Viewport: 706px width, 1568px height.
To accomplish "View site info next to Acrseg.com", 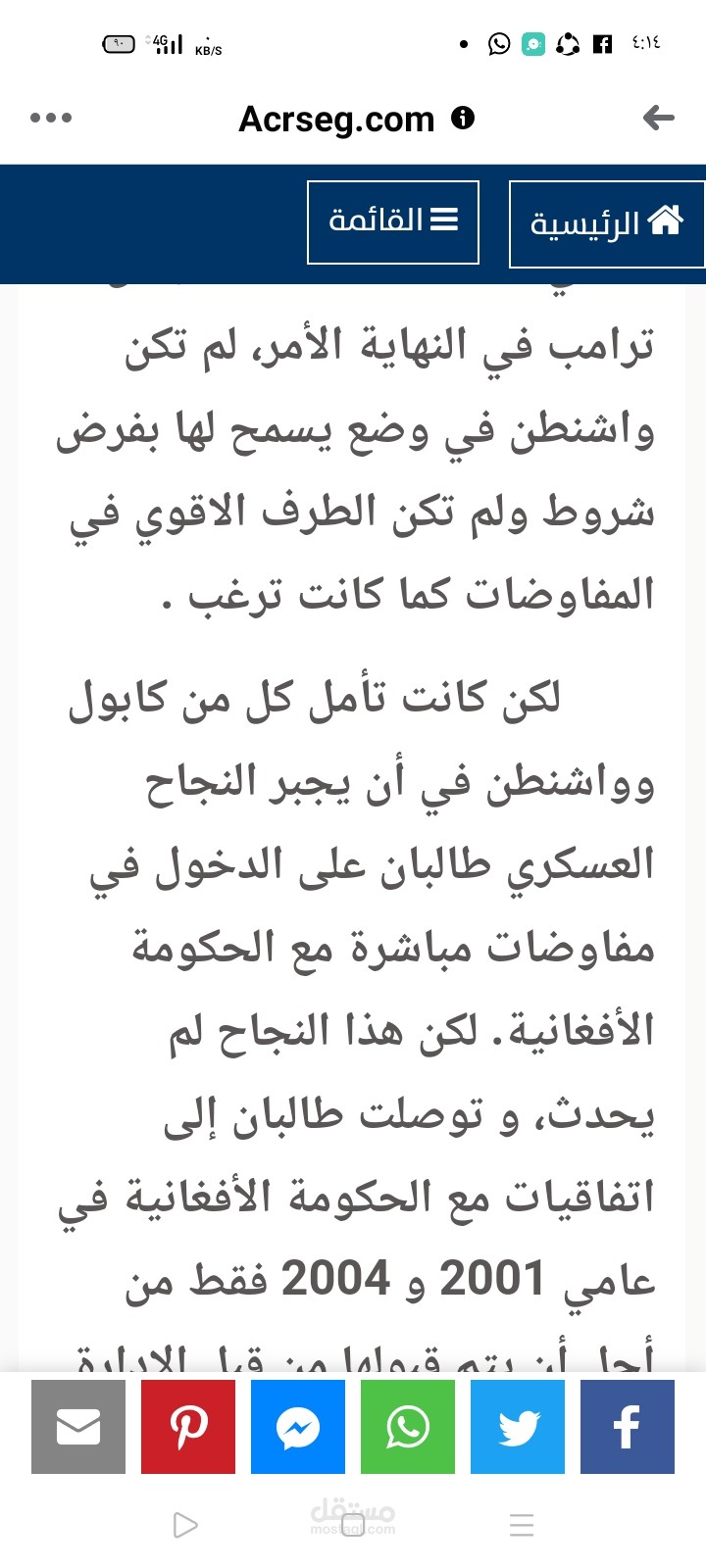I will tap(463, 118).
